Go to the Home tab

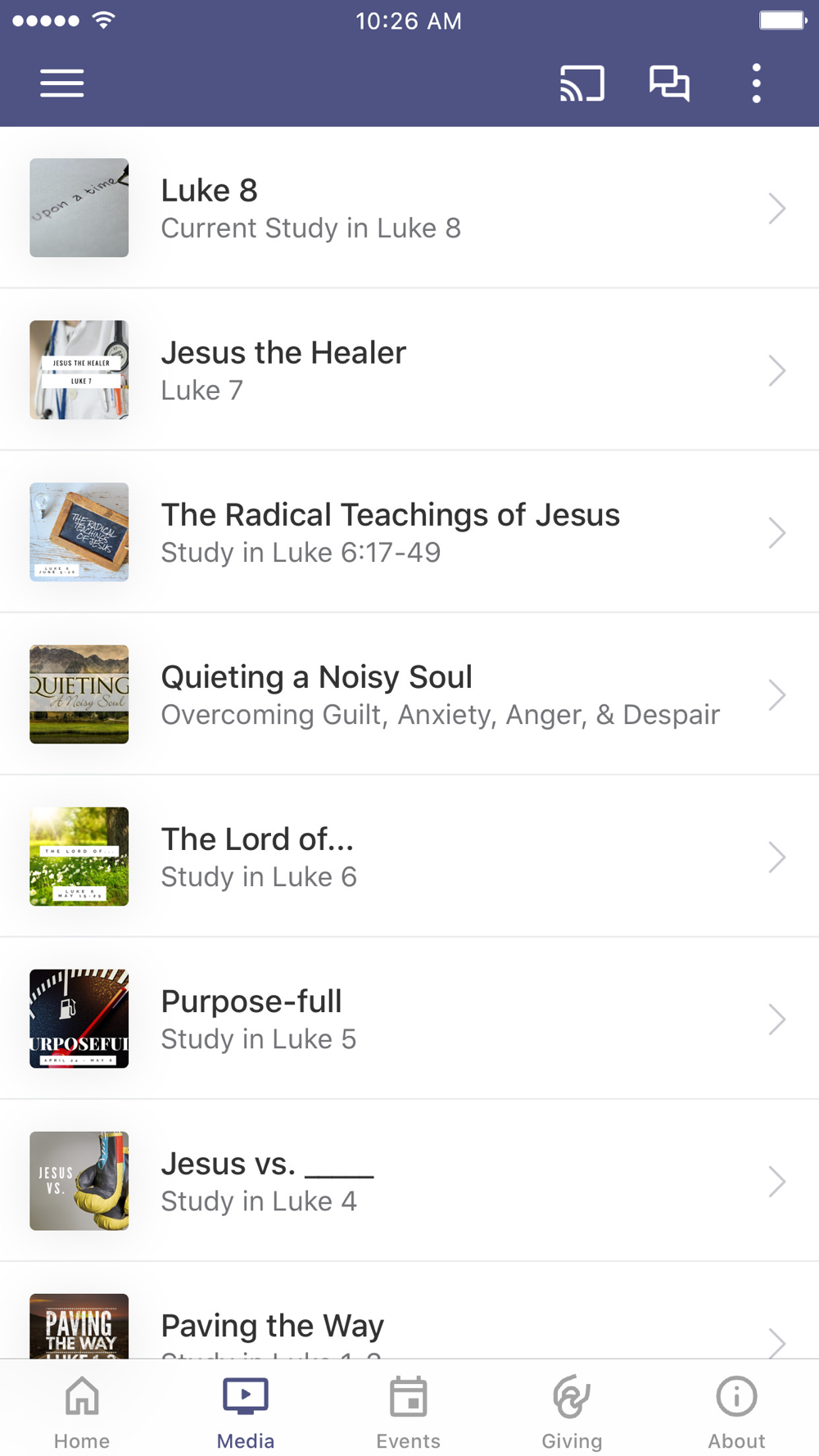pyautogui.click(x=82, y=1410)
